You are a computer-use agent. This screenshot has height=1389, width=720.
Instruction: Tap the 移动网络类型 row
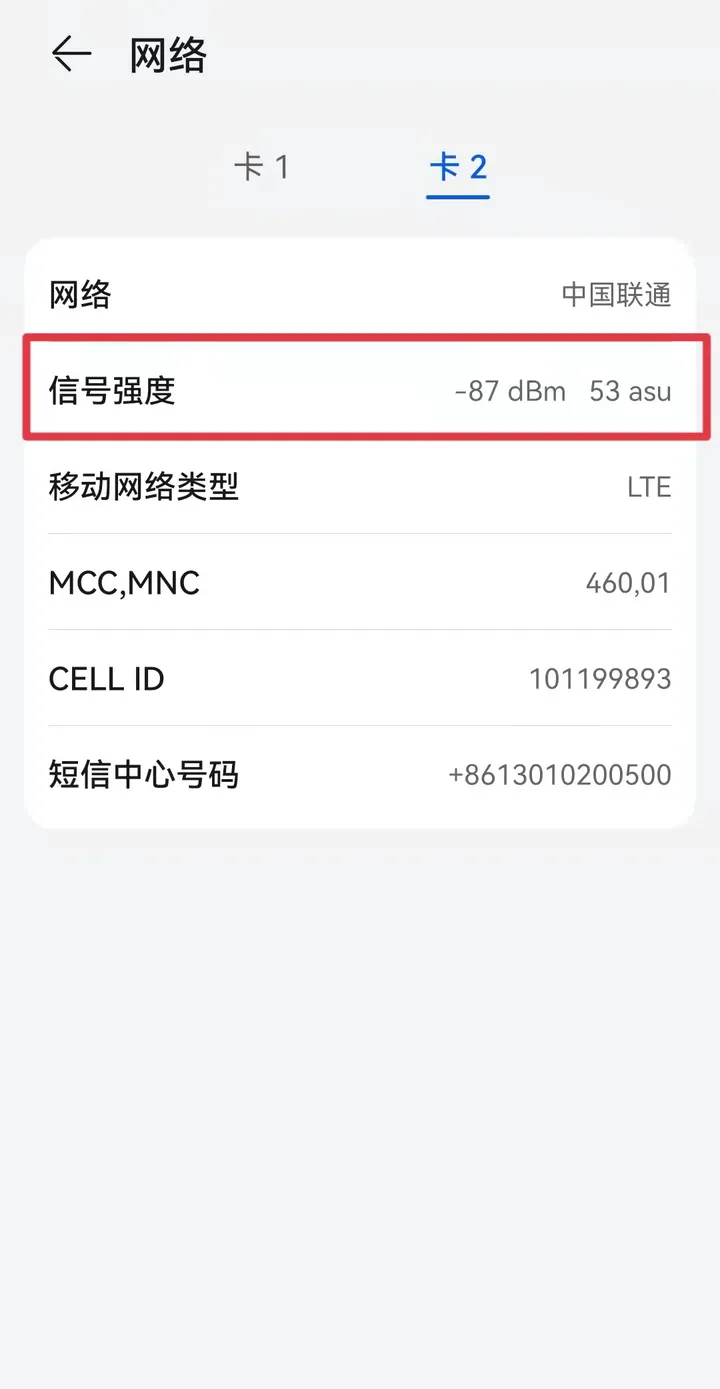[360, 487]
